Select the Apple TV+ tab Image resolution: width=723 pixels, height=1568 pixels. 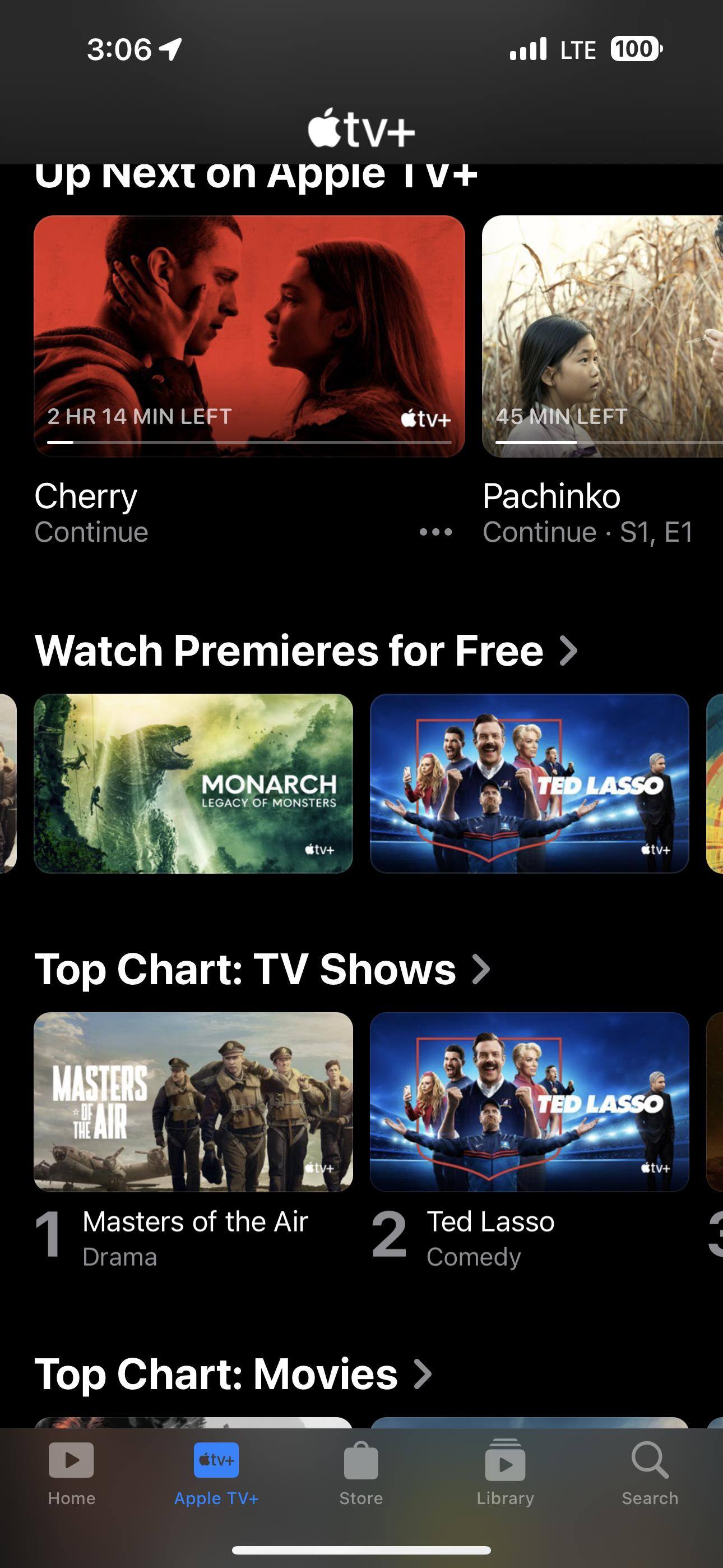tap(216, 1473)
